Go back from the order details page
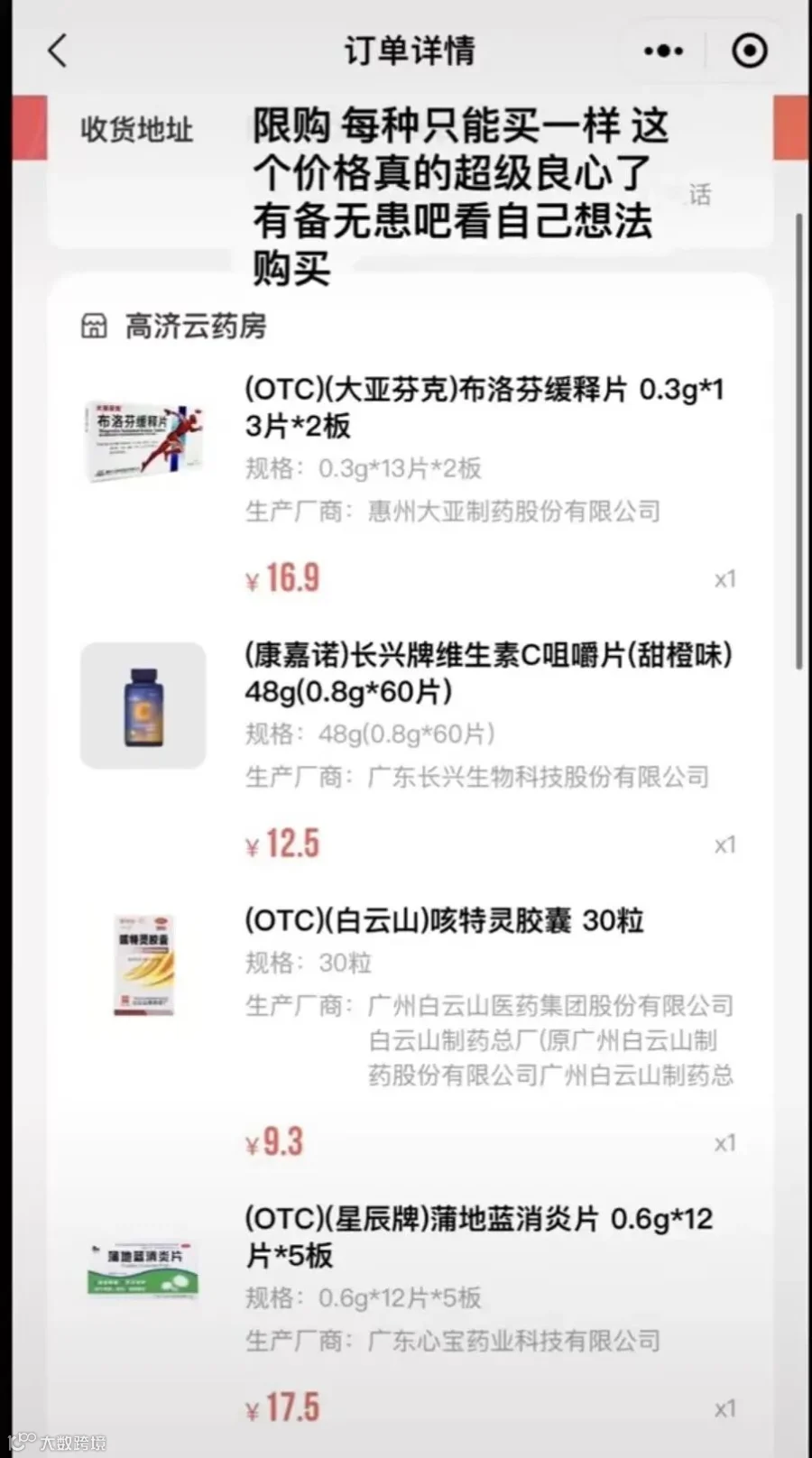The height and width of the screenshot is (1458, 812). (58, 51)
